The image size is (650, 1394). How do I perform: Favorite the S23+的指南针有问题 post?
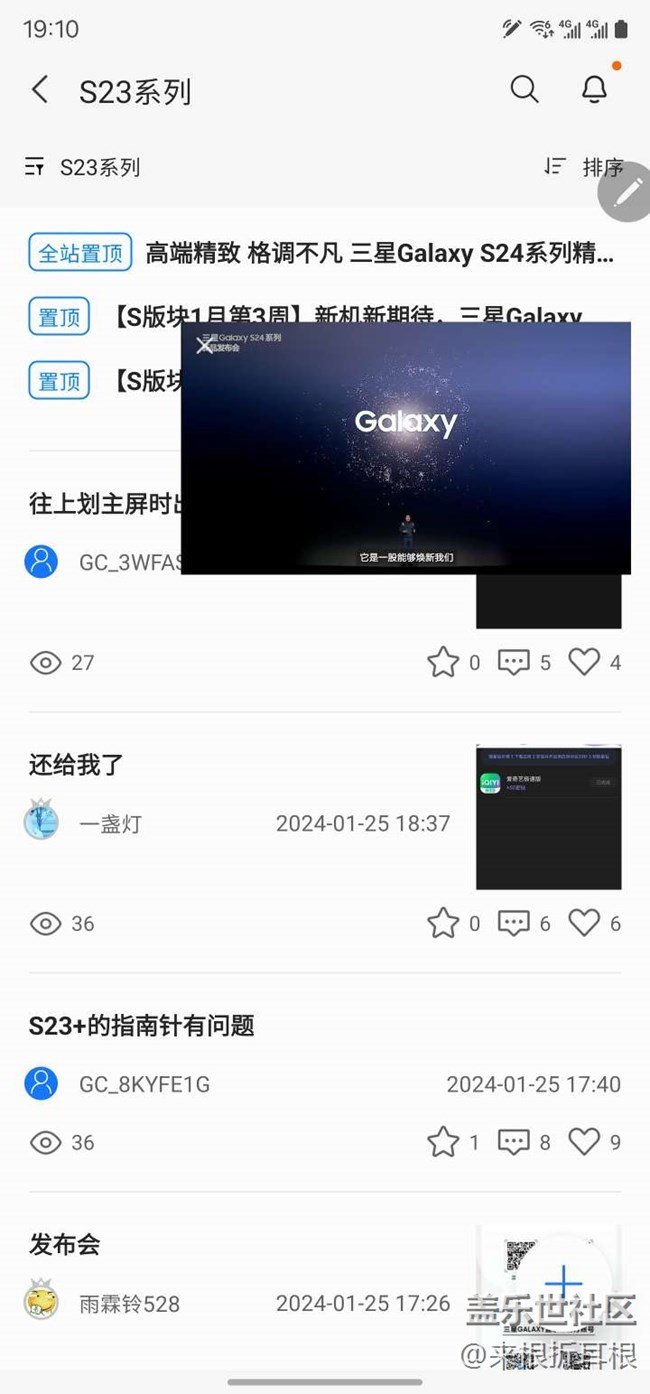click(443, 1142)
